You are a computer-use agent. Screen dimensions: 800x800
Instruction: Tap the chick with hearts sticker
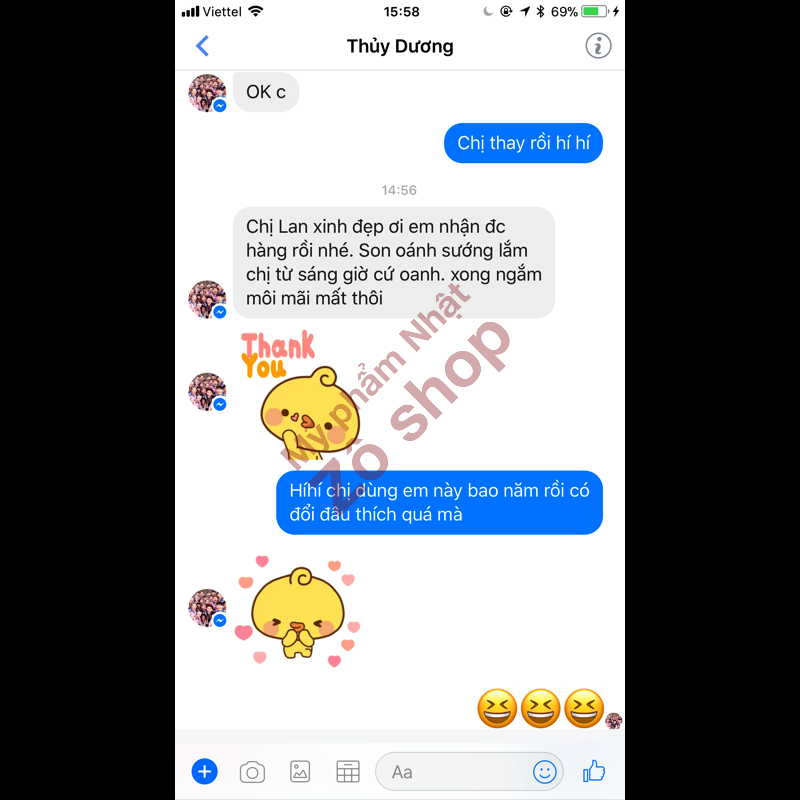pyautogui.click(x=295, y=610)
